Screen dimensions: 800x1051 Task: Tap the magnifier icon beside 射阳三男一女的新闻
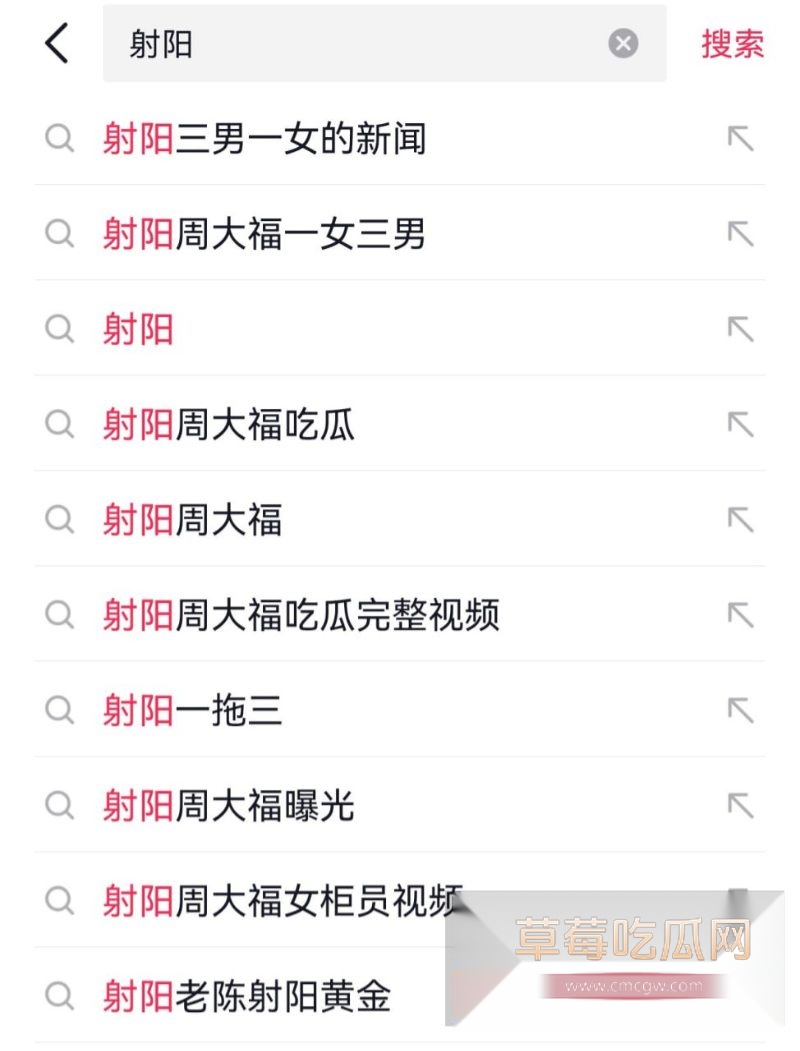coord(60,138)
